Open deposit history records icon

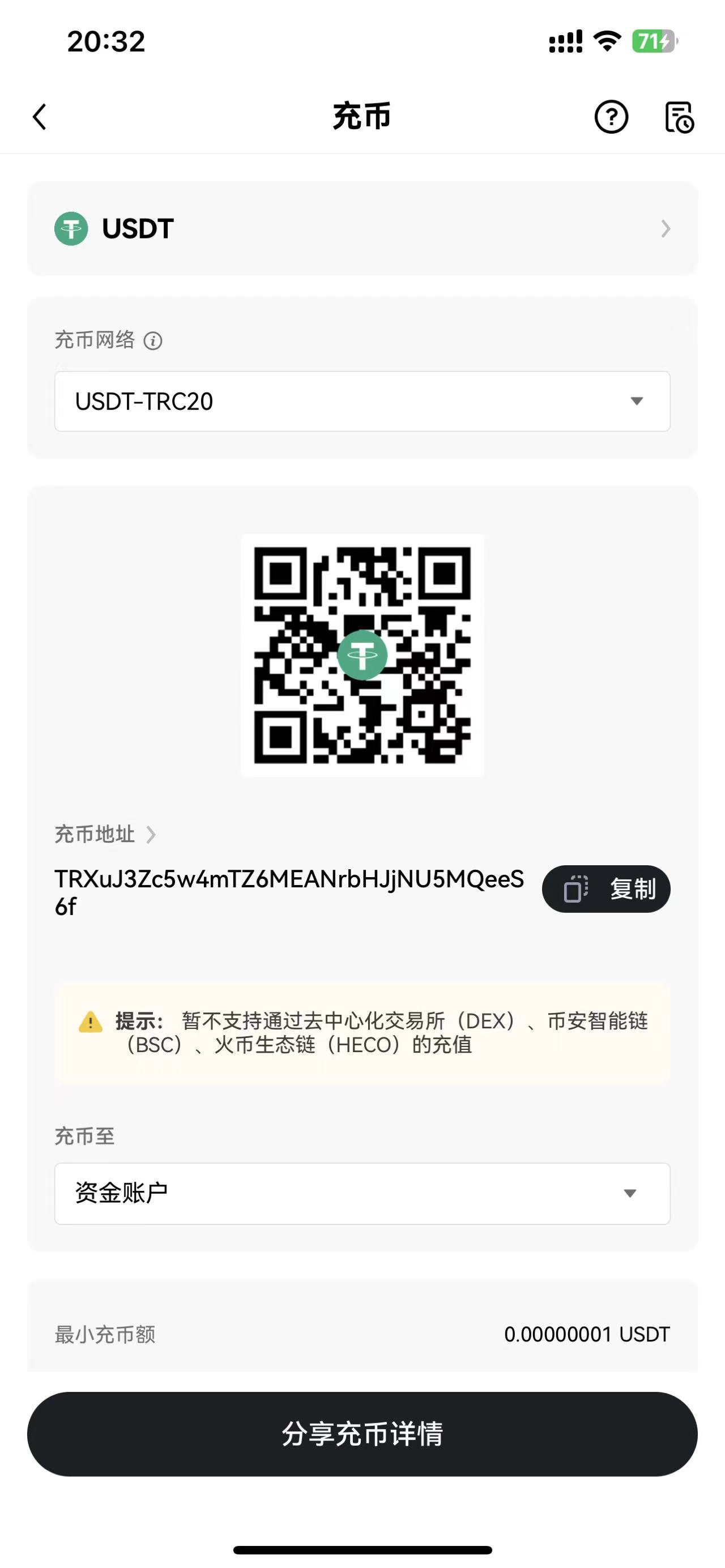coord(679,117)
